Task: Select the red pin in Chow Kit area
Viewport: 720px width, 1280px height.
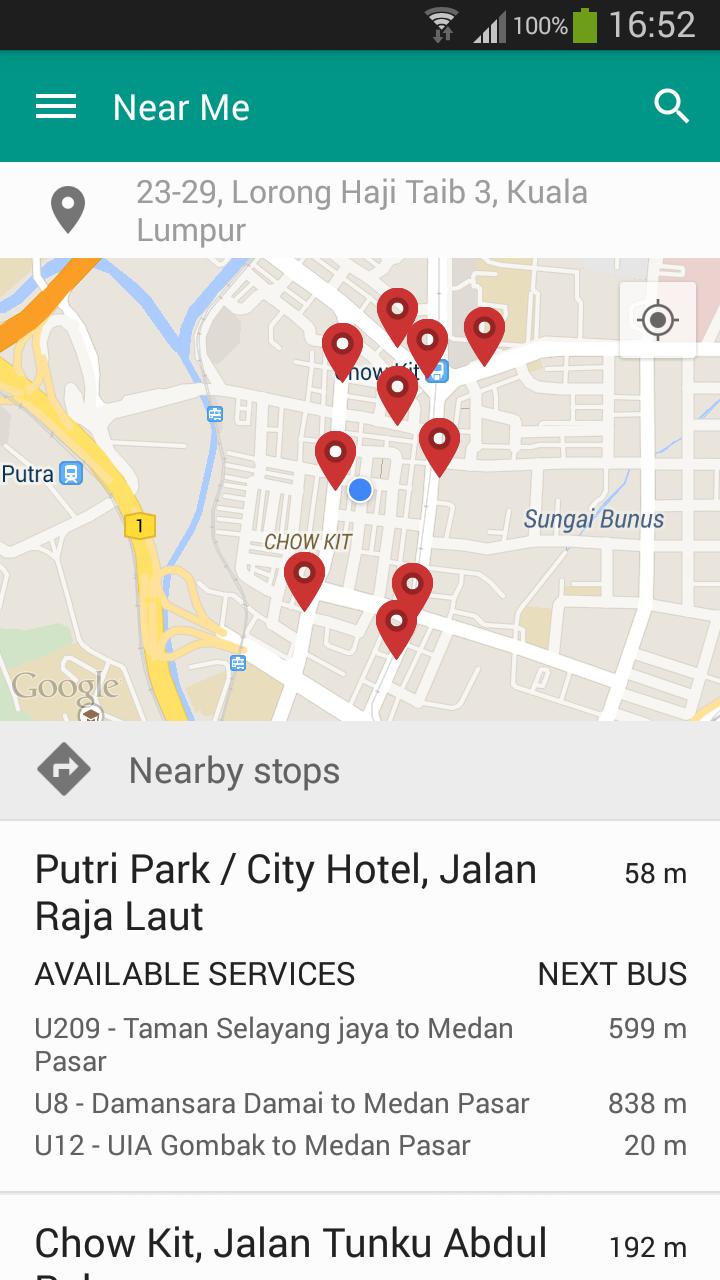Action: pyautogui.click(x=304, y=574)
